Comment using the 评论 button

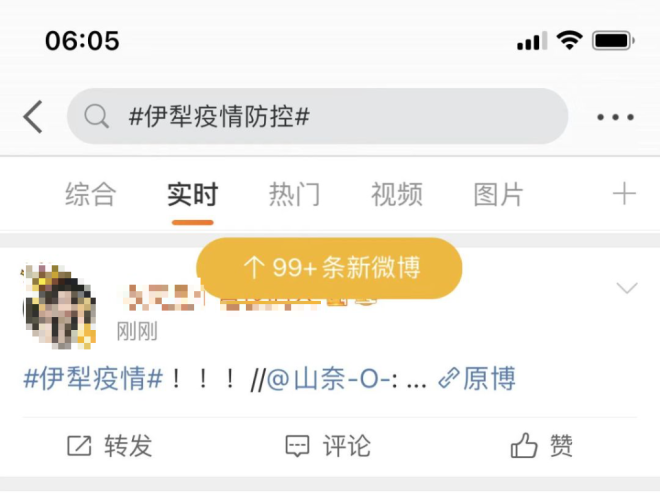coord(328,446)
